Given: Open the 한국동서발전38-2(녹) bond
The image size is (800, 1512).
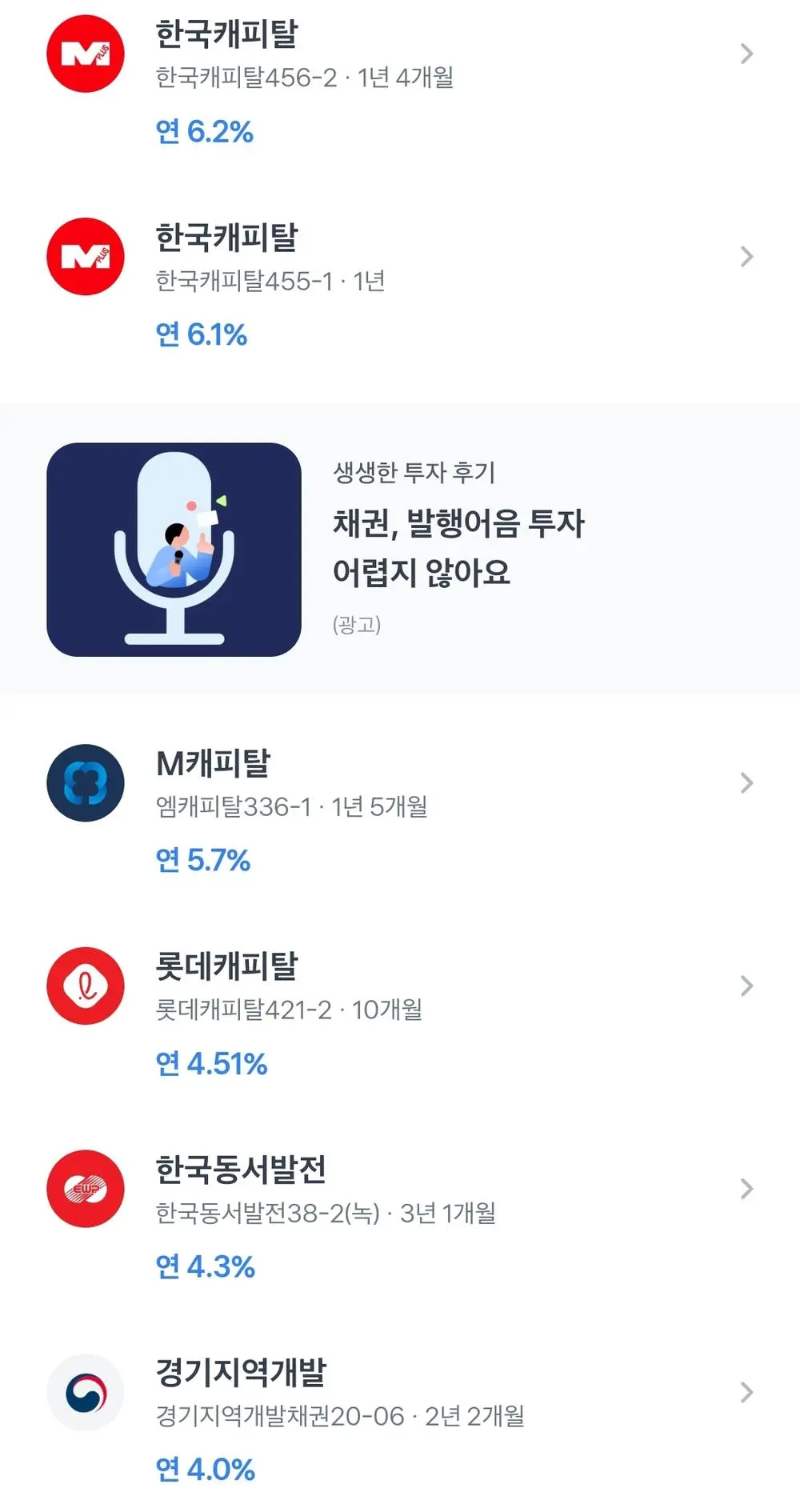Looking at the screenshot, I should 400,1215.
